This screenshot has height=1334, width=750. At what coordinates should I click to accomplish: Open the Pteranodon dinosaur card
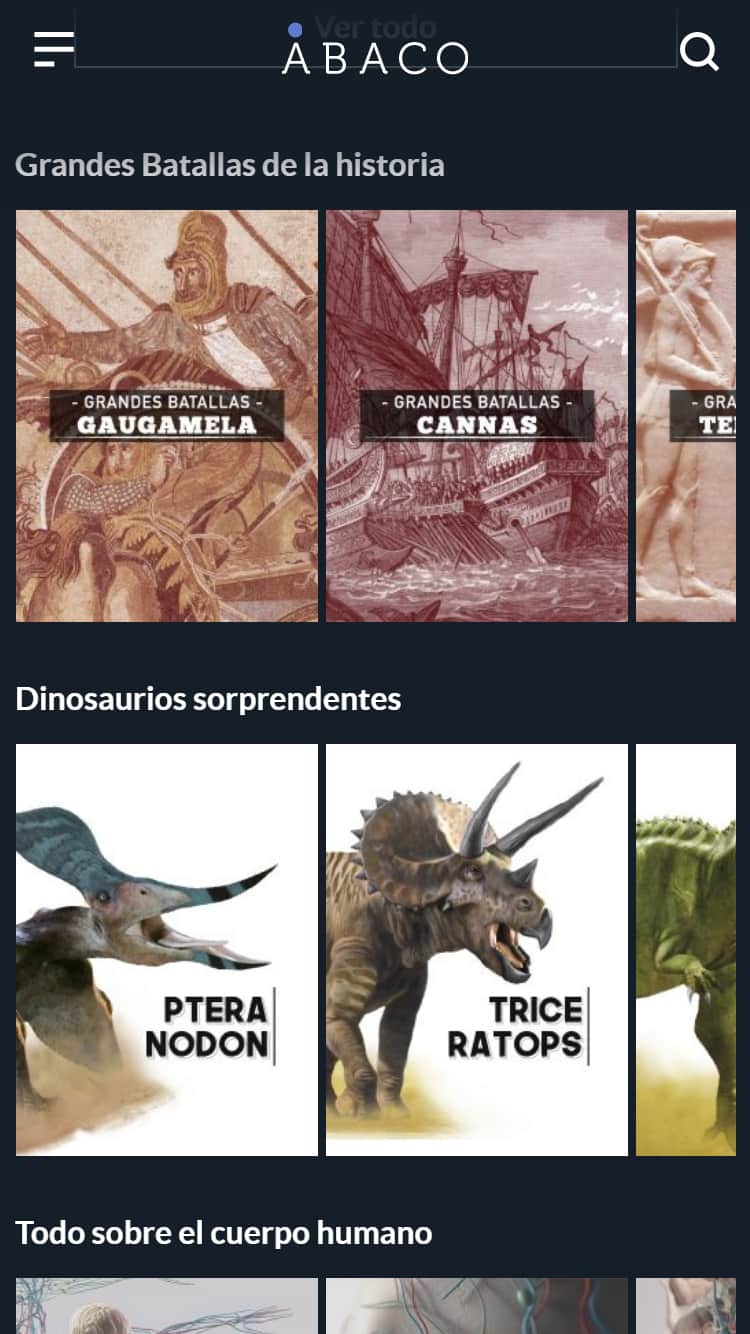click(x=167, y=949)
